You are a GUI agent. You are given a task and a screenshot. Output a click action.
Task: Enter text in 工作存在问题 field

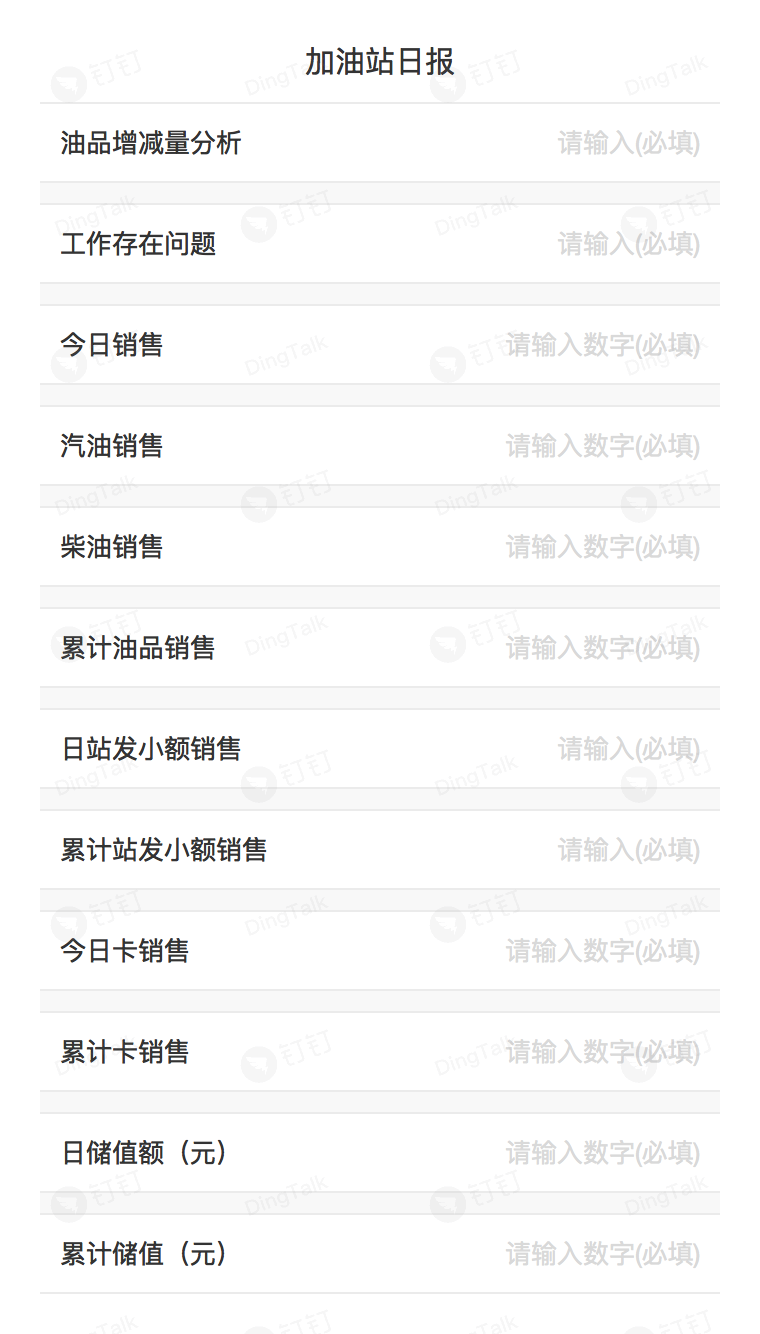[380, 244]
